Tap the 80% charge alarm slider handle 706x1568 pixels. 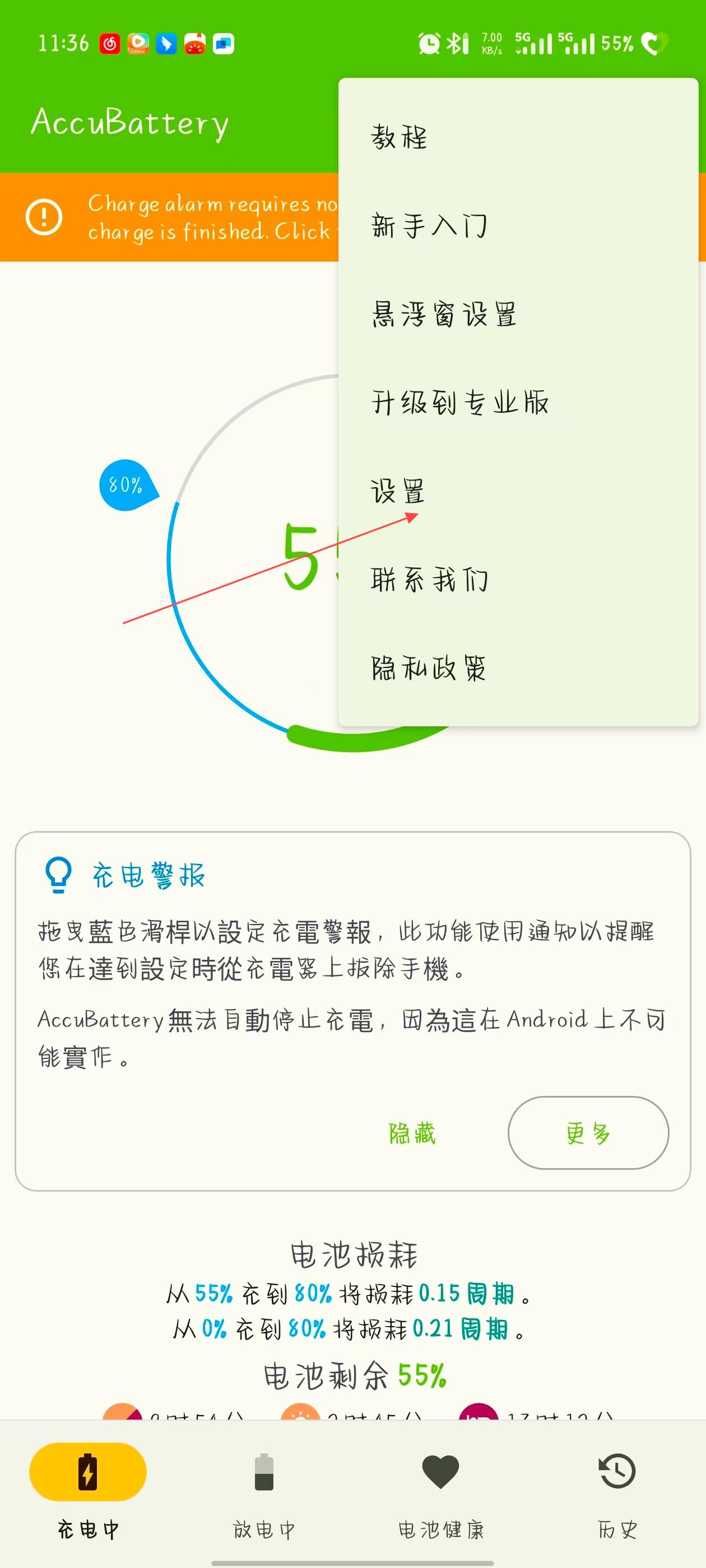point(126,485)
